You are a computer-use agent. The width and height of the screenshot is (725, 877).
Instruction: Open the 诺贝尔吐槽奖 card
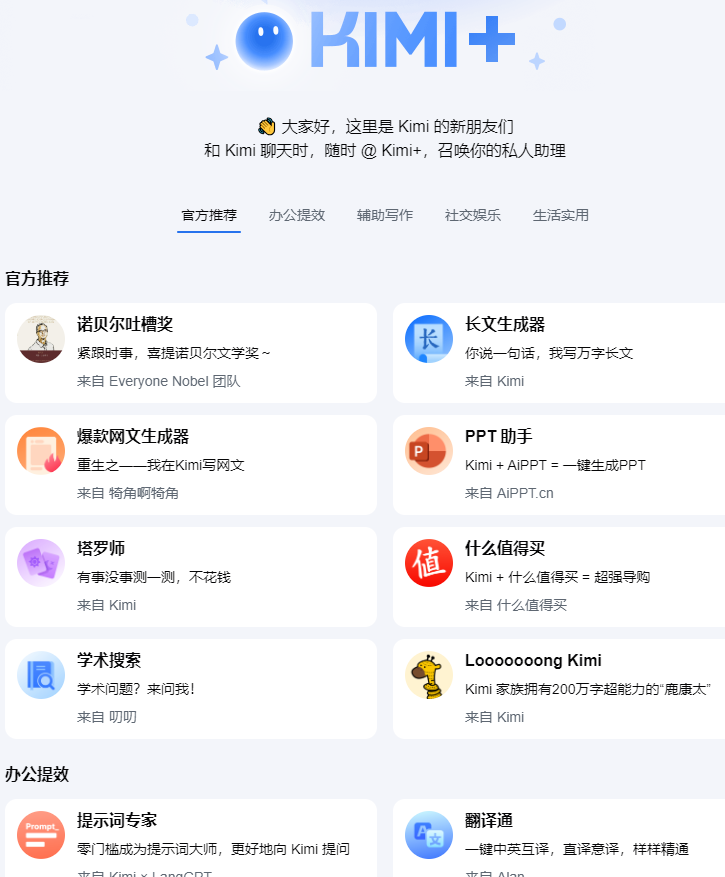click(x=191, y=352)
